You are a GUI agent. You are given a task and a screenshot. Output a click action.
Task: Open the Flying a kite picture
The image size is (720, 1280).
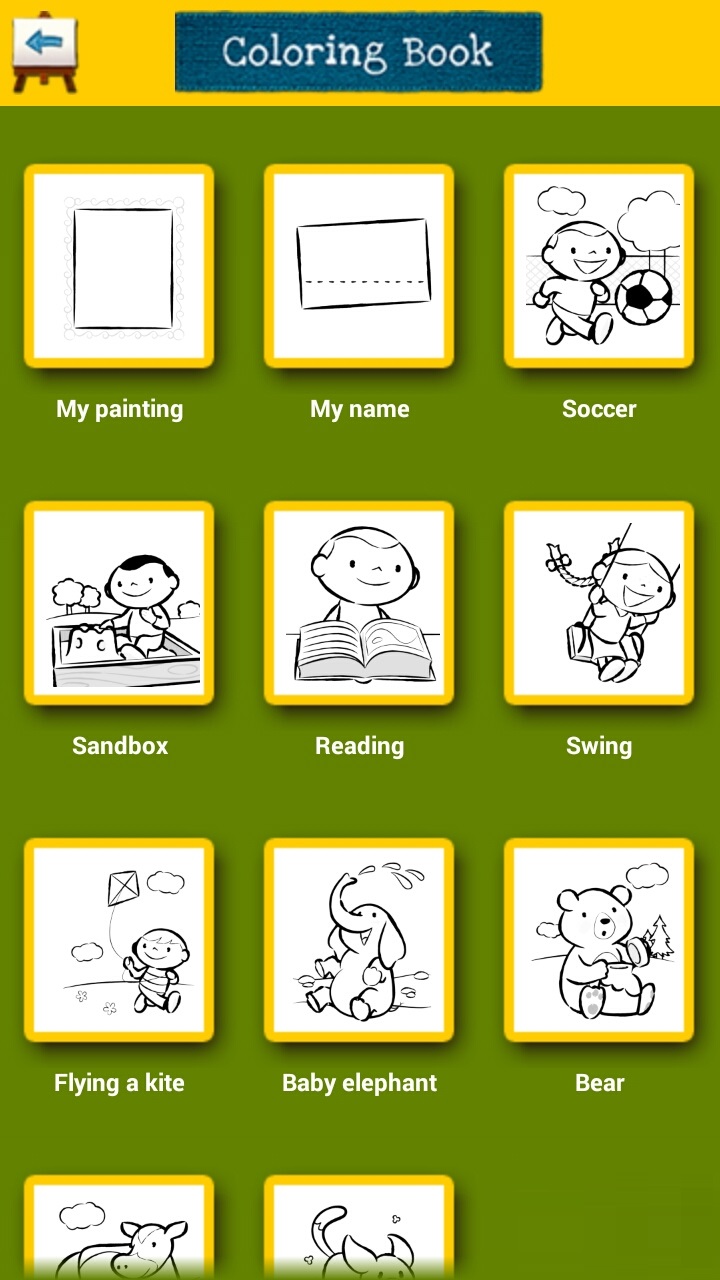click(x=119, y=941)
